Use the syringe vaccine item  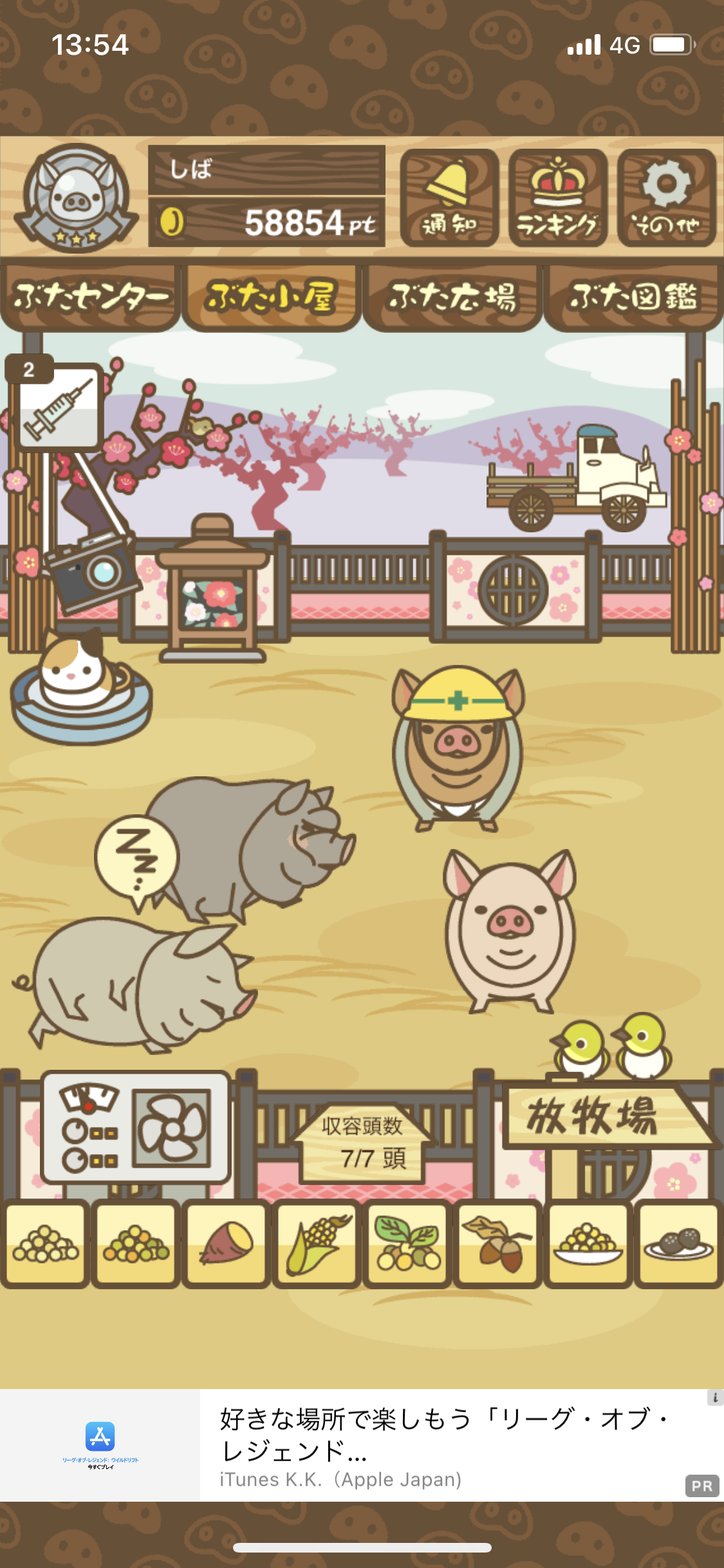tap(58, 406)
